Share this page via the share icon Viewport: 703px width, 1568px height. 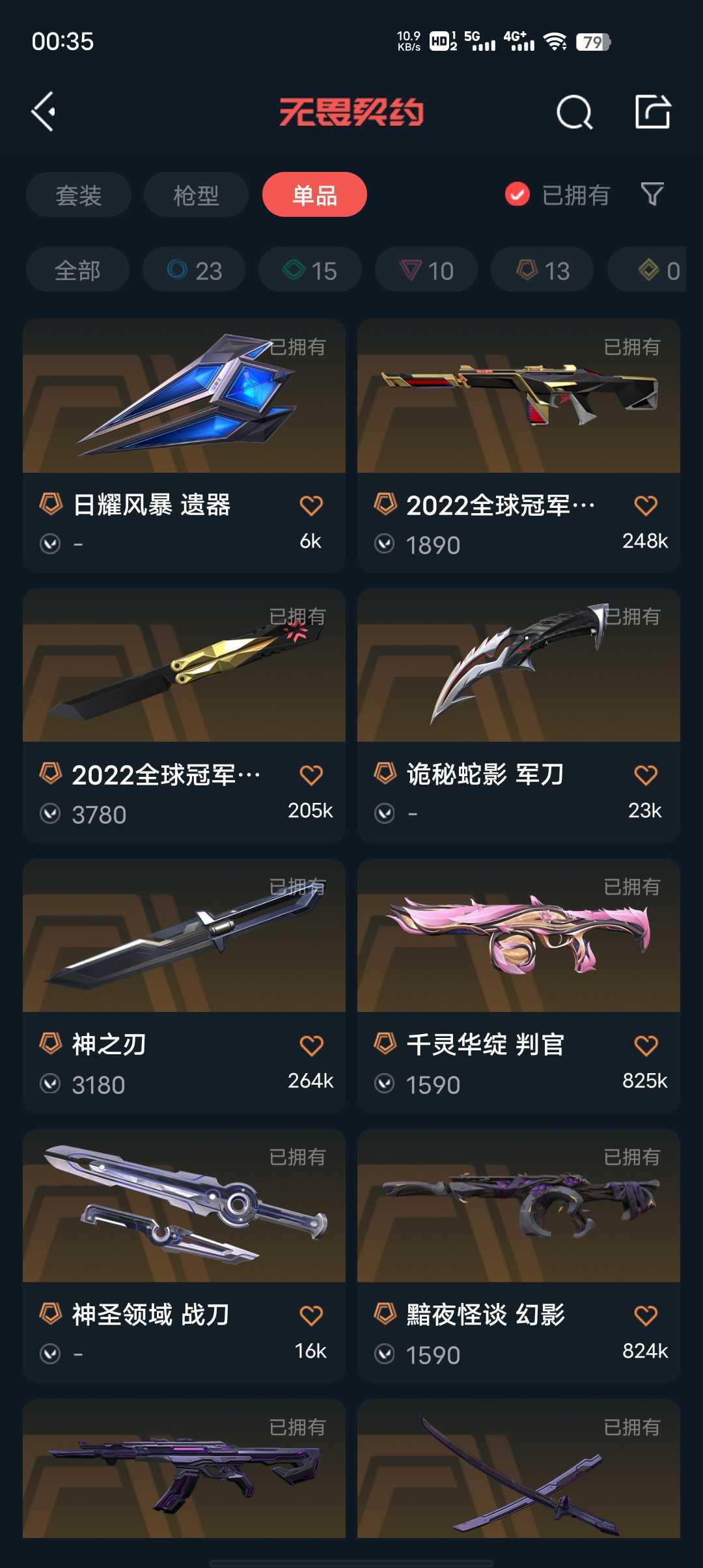point(653,112)
